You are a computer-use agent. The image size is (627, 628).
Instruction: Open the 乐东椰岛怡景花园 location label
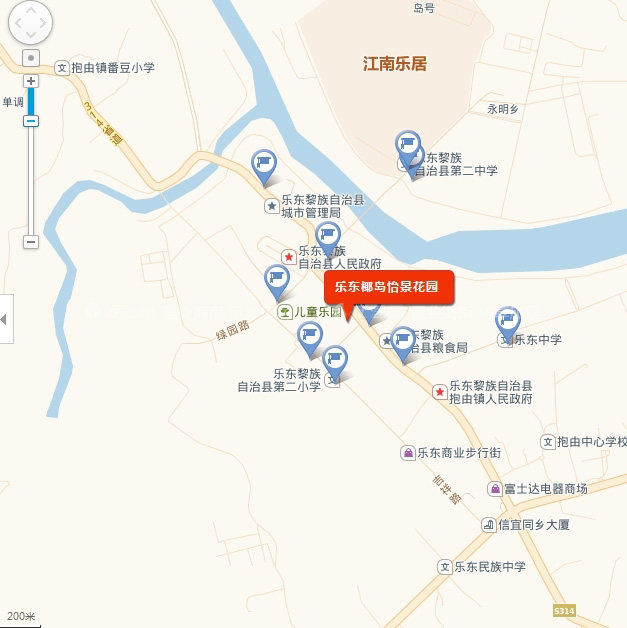(389, 287)
